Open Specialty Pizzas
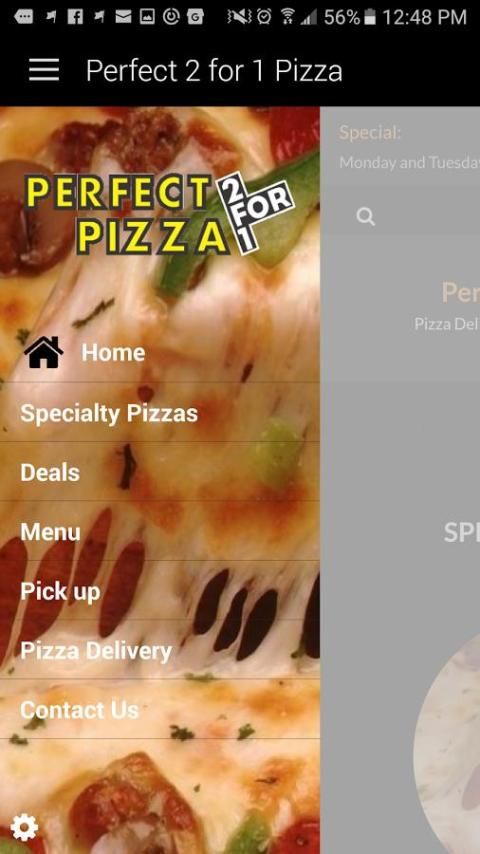Viewport: 480px width, 854px height. [x=160, y=412]
